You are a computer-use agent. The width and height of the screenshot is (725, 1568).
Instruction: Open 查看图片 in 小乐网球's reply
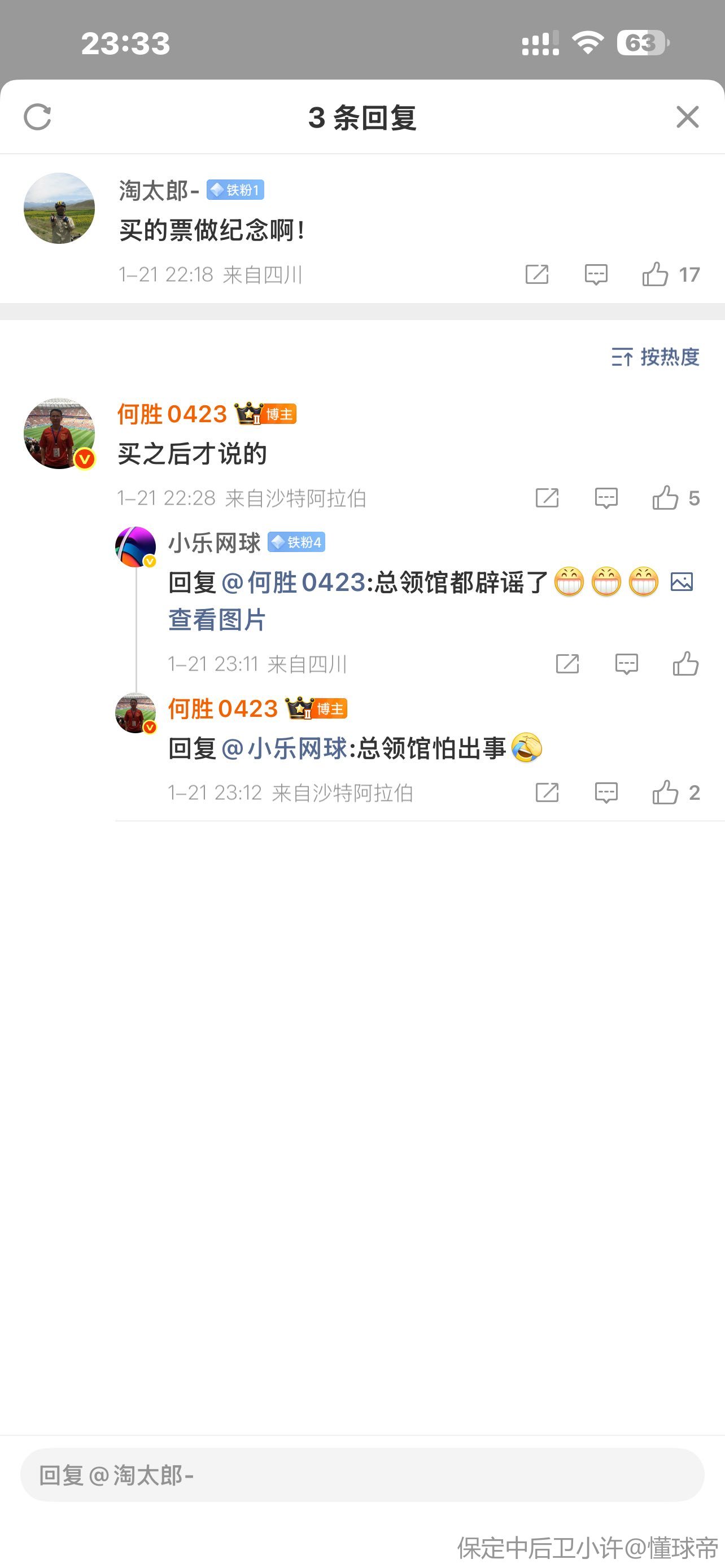(217, 620)
